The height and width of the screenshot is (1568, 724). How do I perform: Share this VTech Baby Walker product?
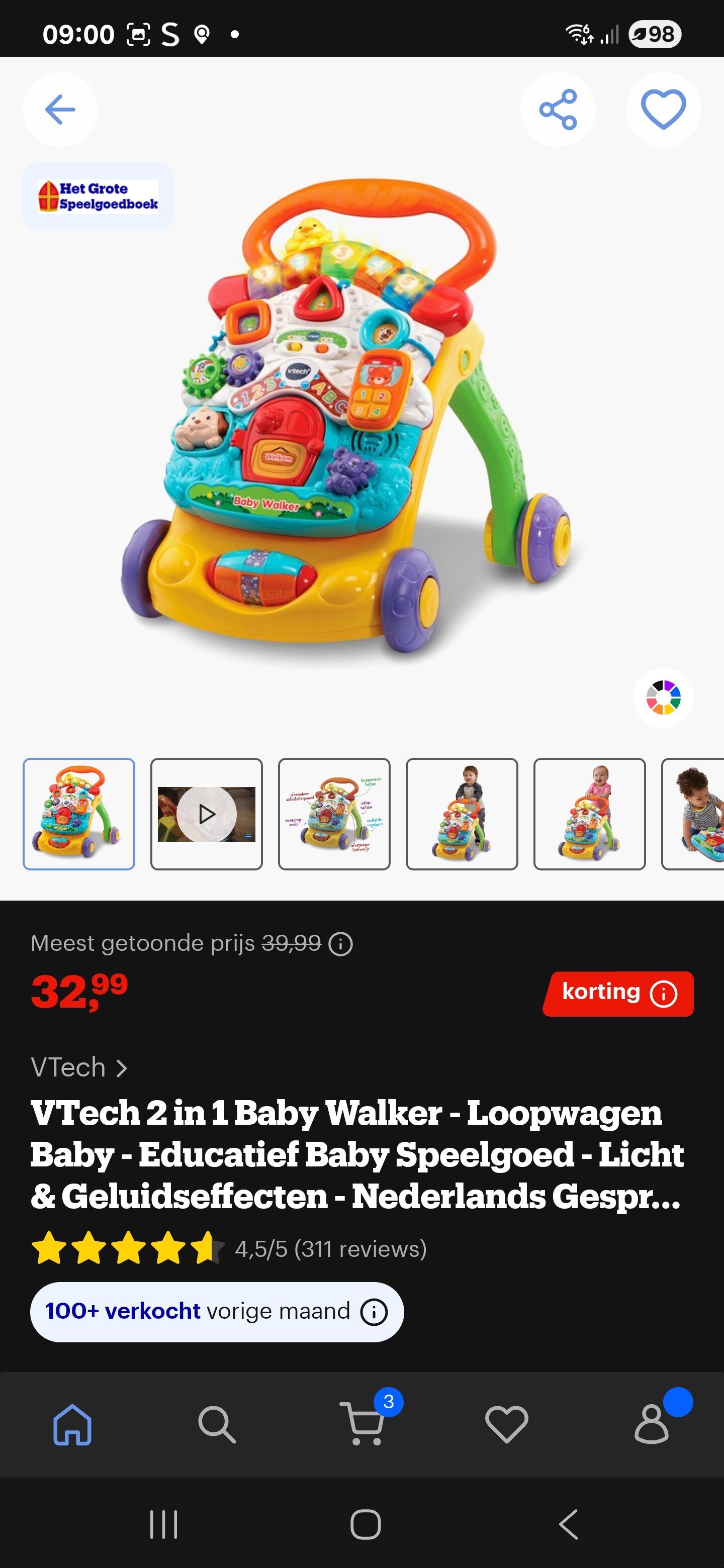[557, 110]
